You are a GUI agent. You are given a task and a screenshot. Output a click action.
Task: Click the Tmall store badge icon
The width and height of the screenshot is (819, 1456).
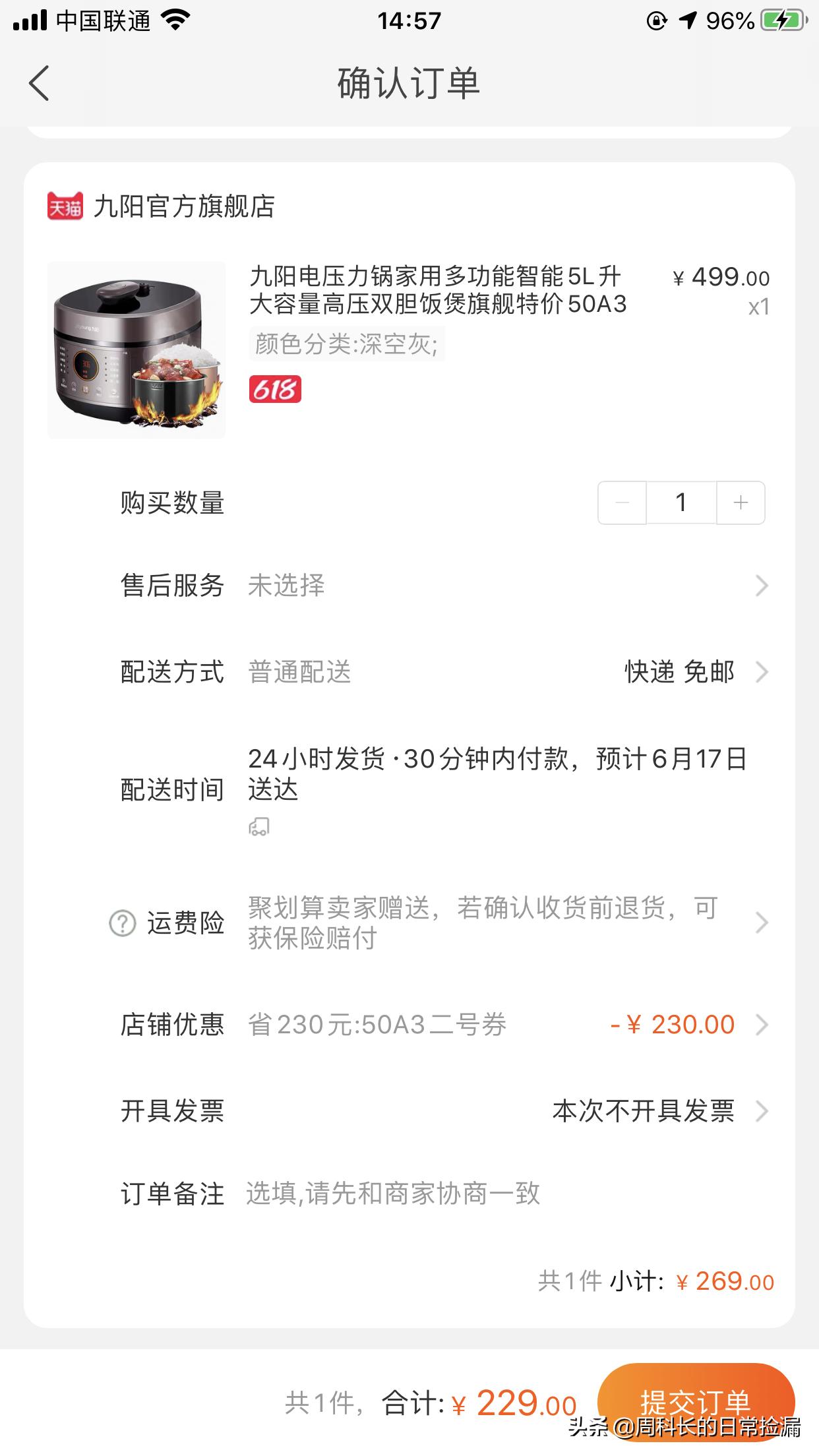coord(66,206)
